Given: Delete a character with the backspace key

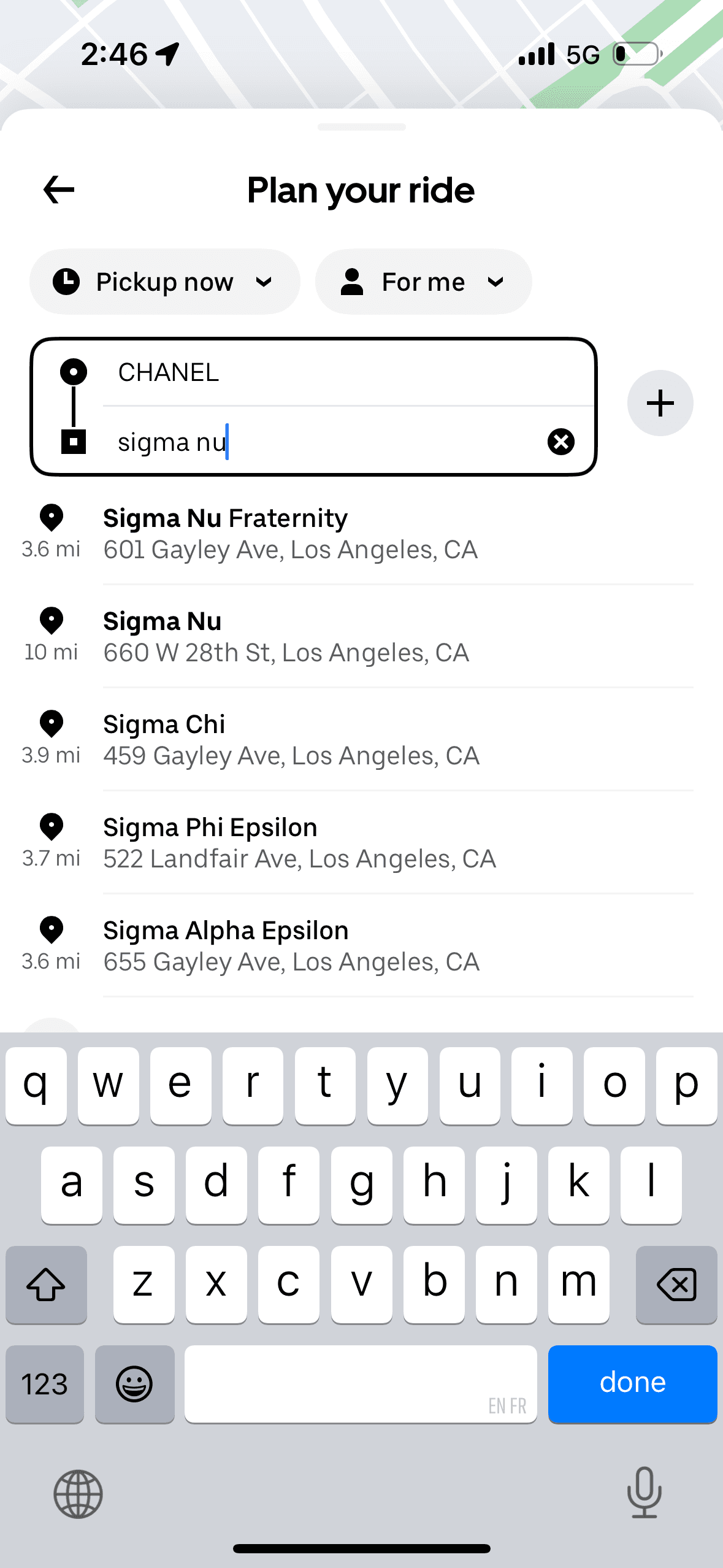Looking at the screenshot, I should (676, 1284).
